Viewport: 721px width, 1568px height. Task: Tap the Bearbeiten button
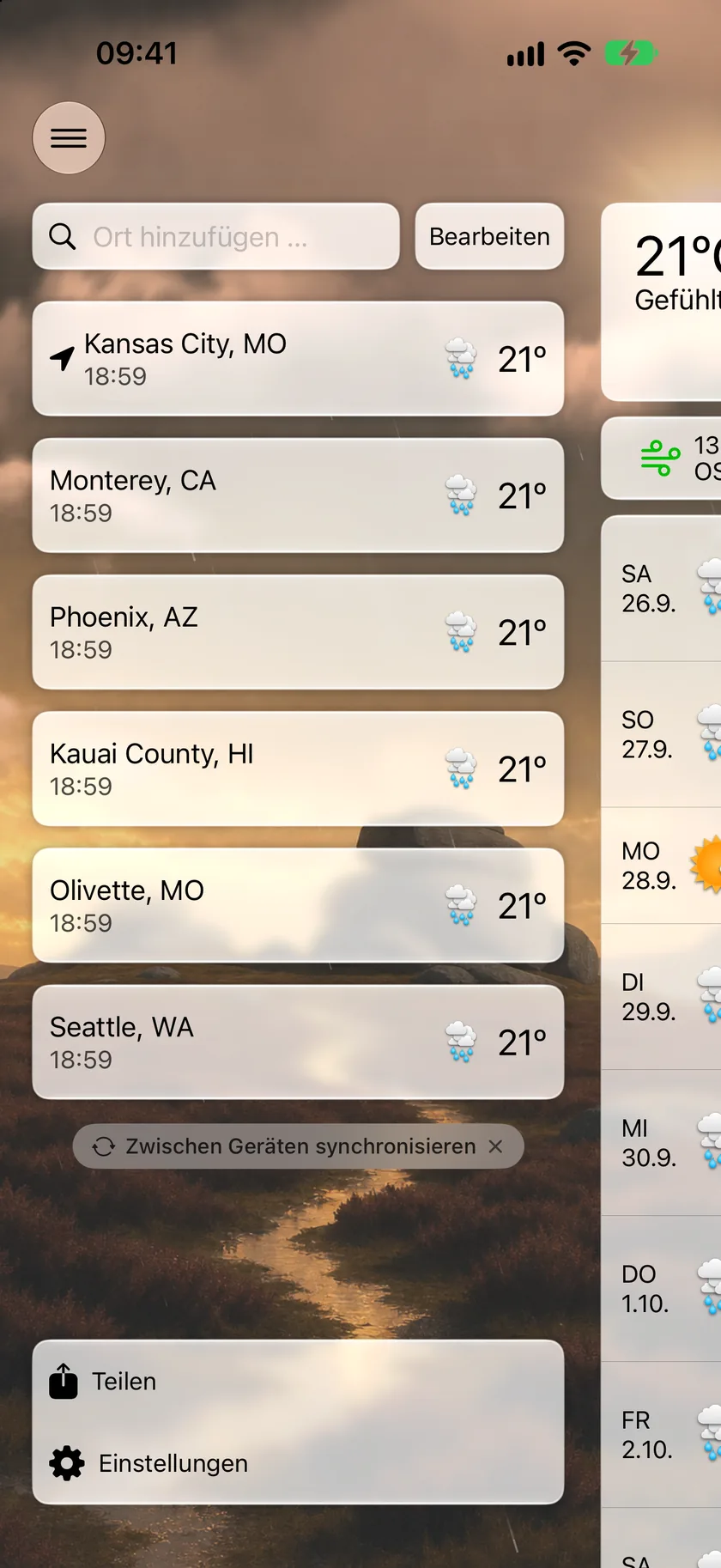pyautogui.click(x=489, y=236)
